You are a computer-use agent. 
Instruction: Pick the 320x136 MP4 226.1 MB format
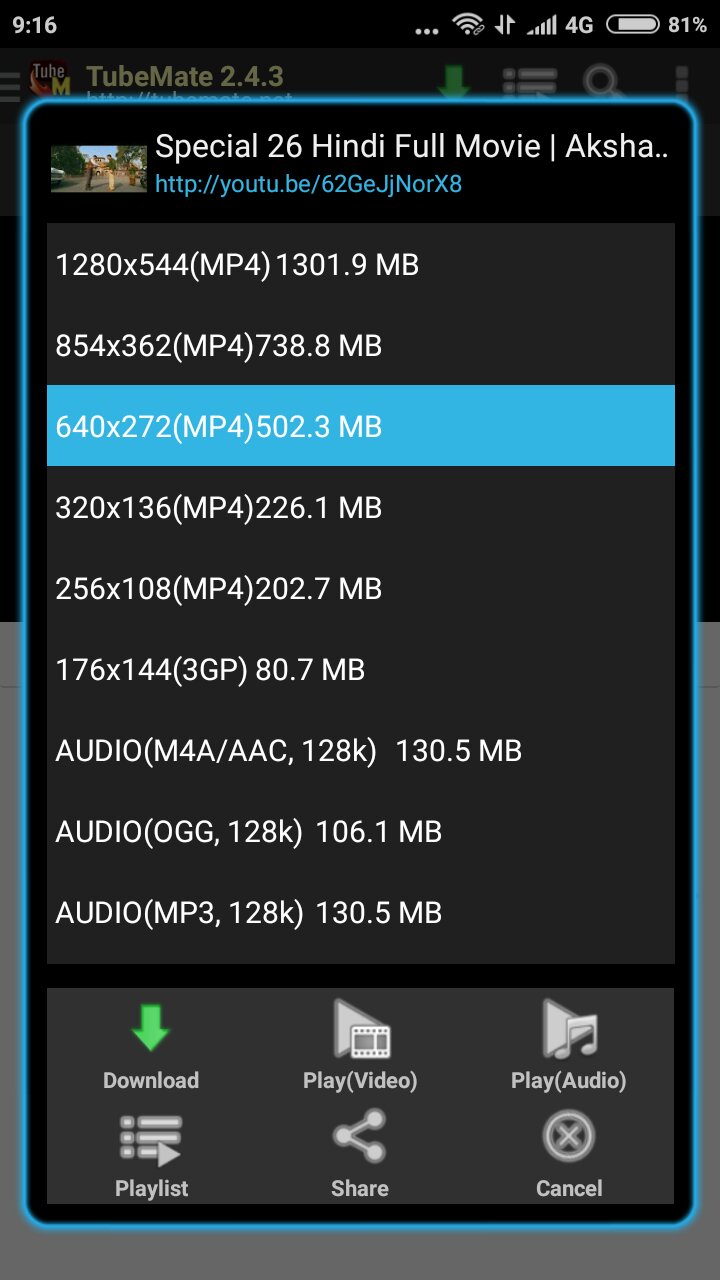click(360, 508)
